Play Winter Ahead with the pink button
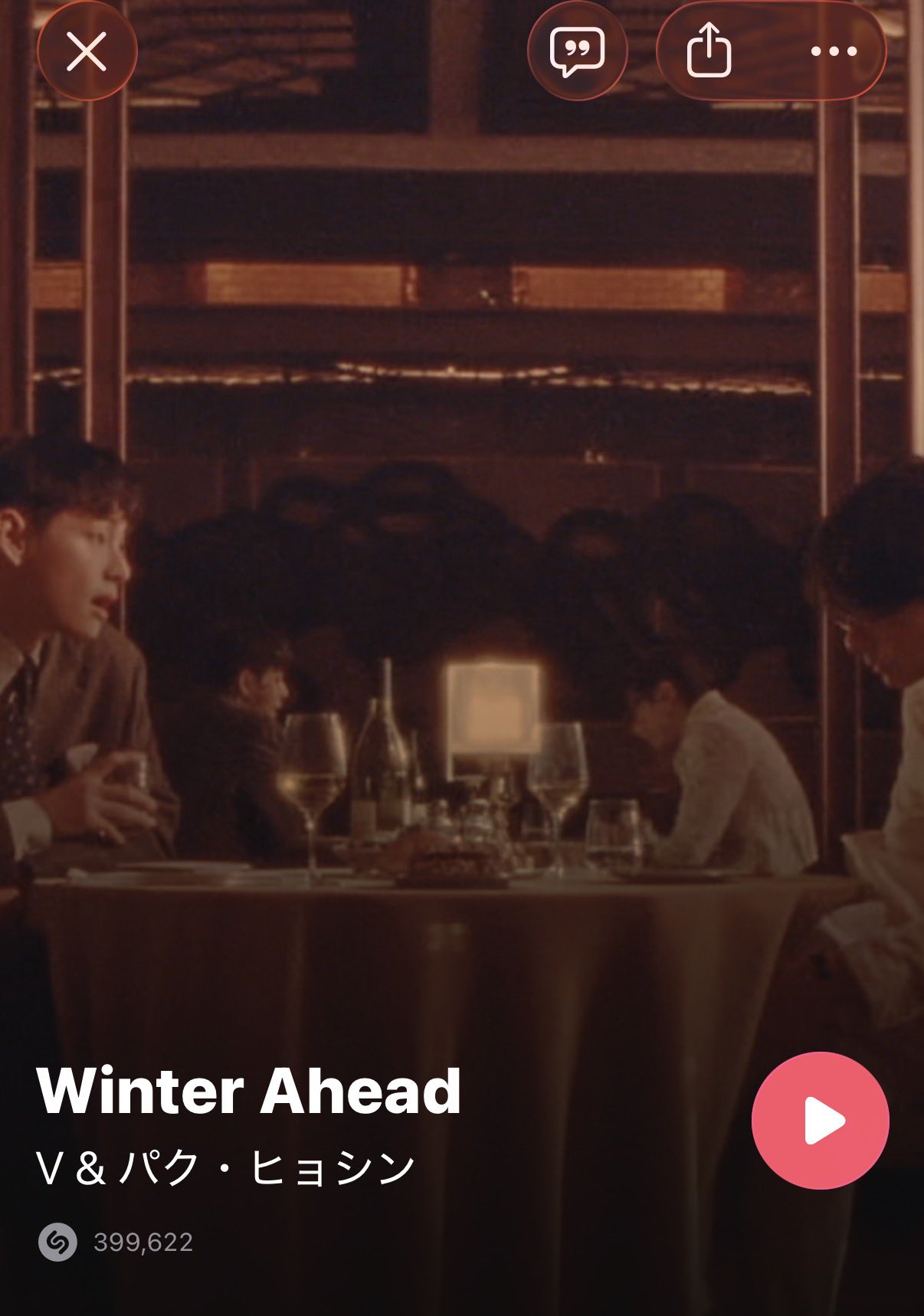The image size is (924, 1316). 820,1120
